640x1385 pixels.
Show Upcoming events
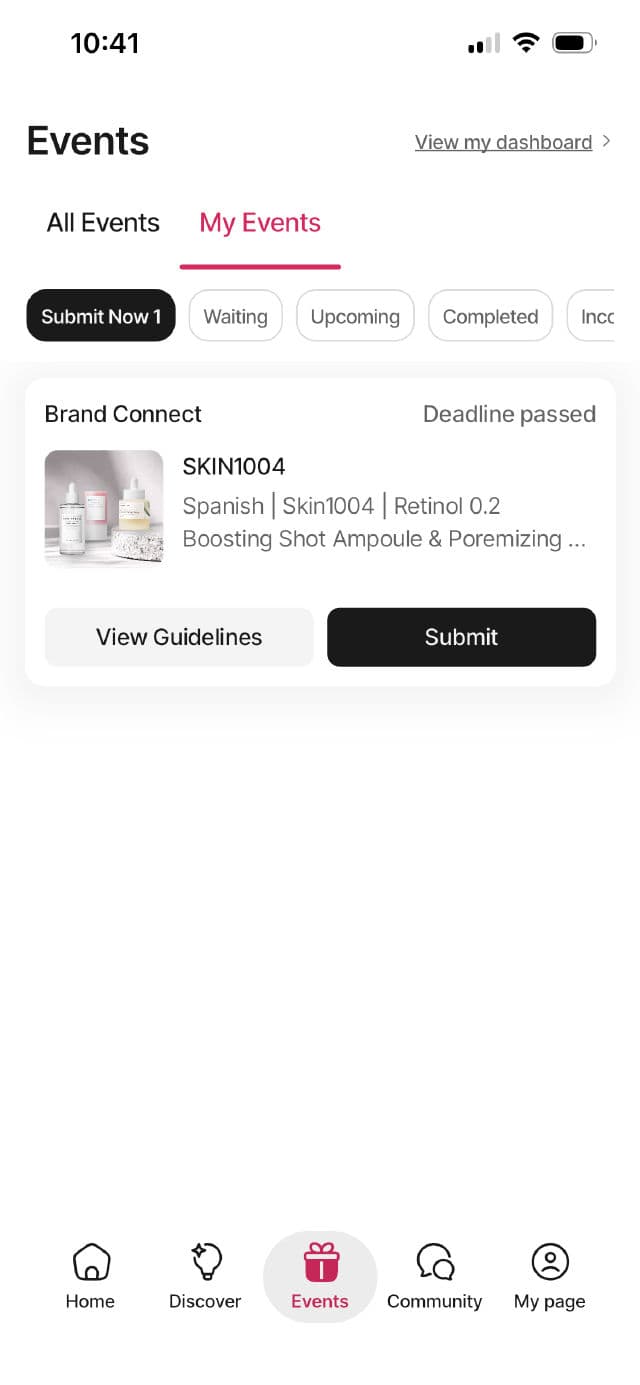355,317
